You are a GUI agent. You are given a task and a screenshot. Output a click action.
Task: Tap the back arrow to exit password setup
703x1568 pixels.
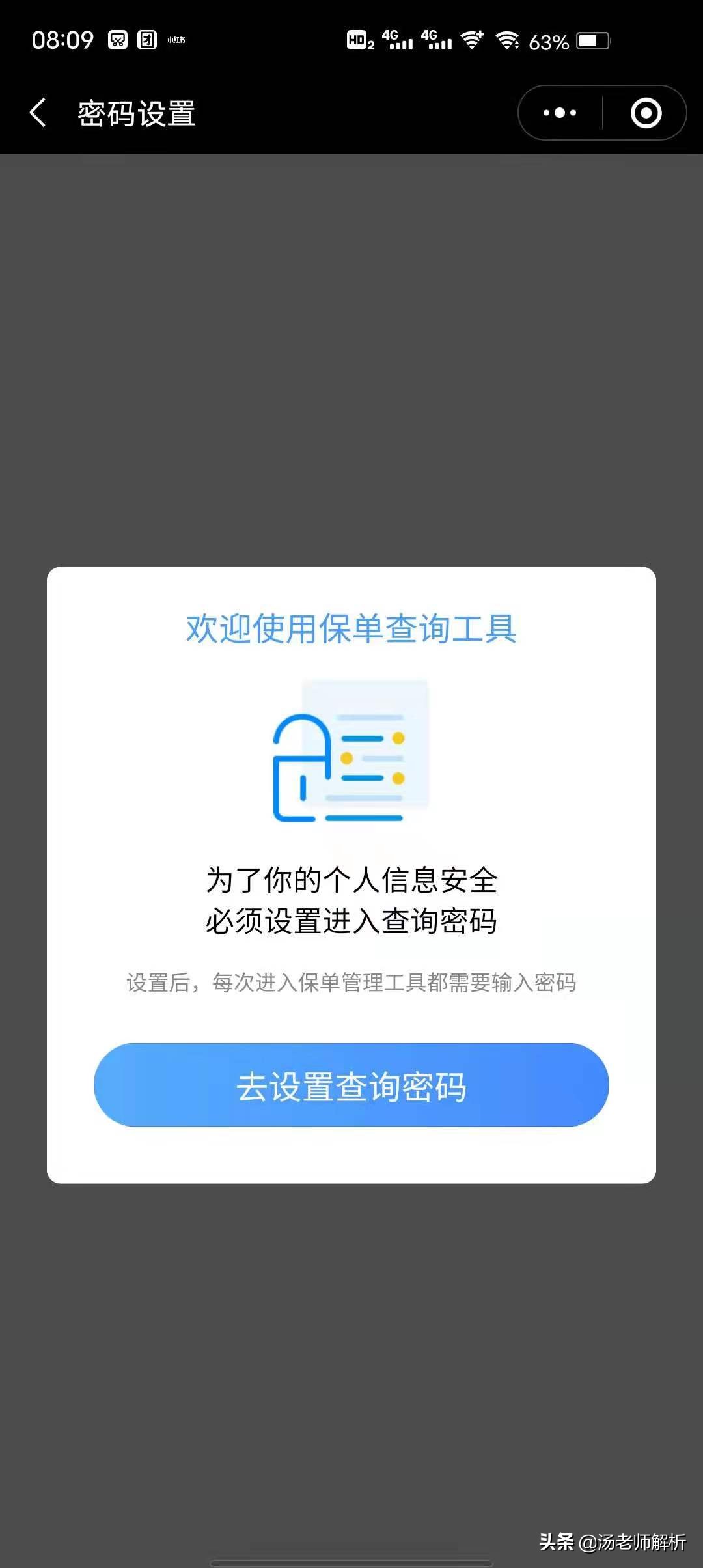click(37, 112)
